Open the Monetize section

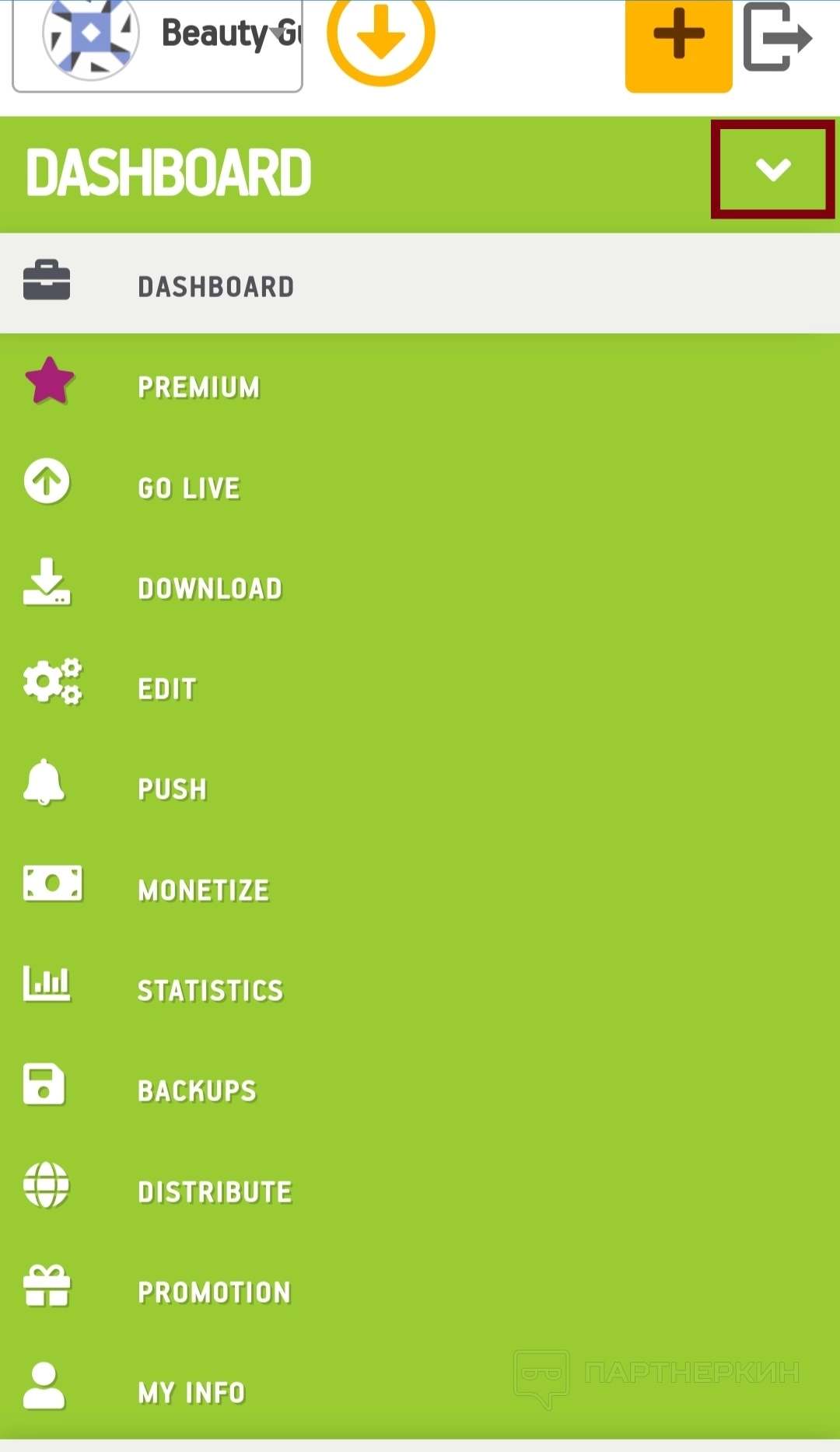tap(204, 890)
